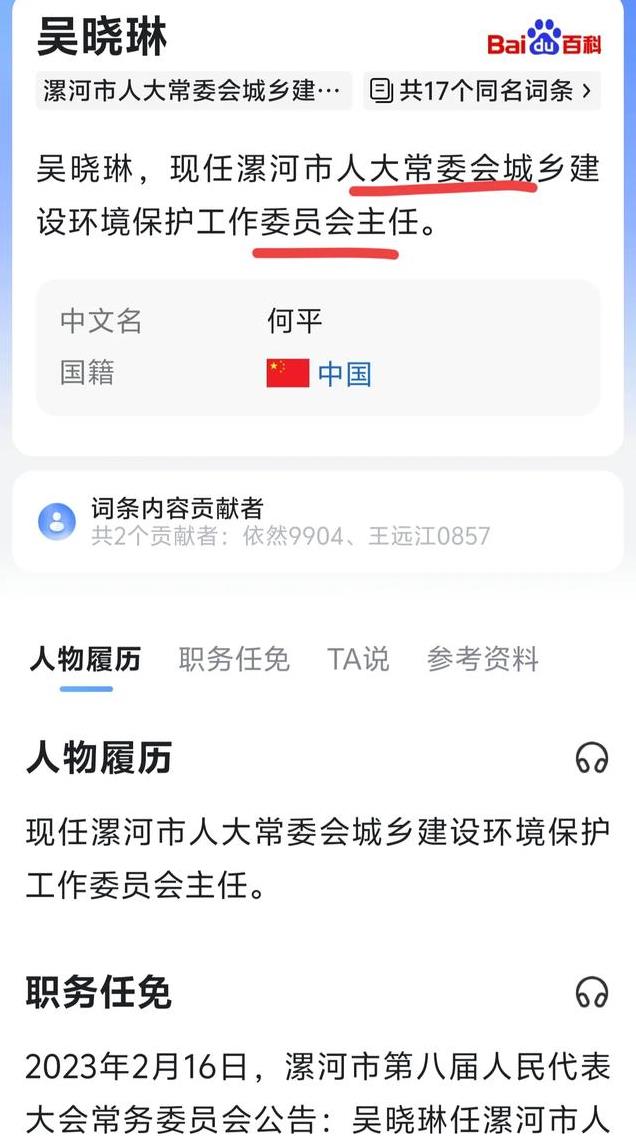This screenshot has height=1141, width=636.
Task: Expand the 漯河市人大常委会城乡建… description chip
Action: [x=194, y=91]
